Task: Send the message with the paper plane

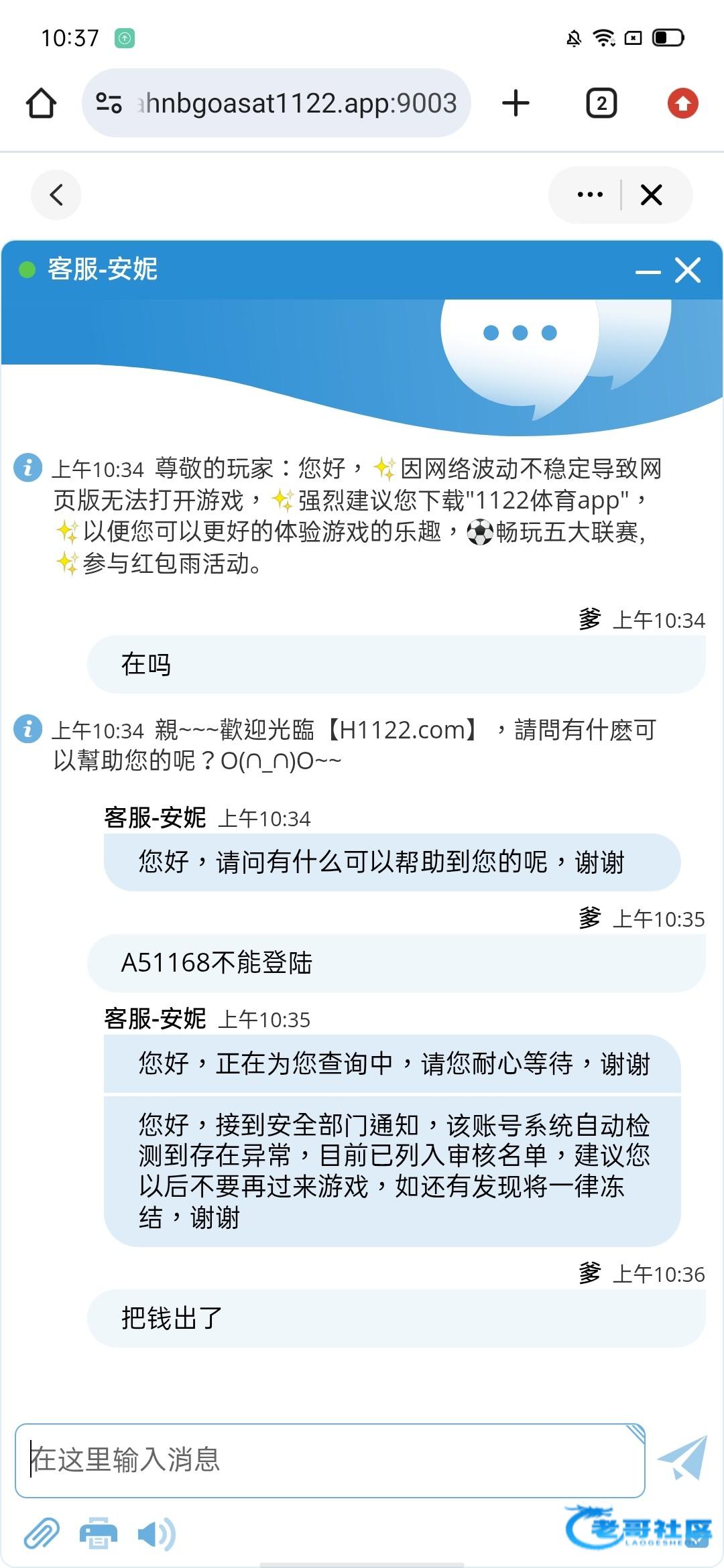Action: click(x=682, y=1458)
